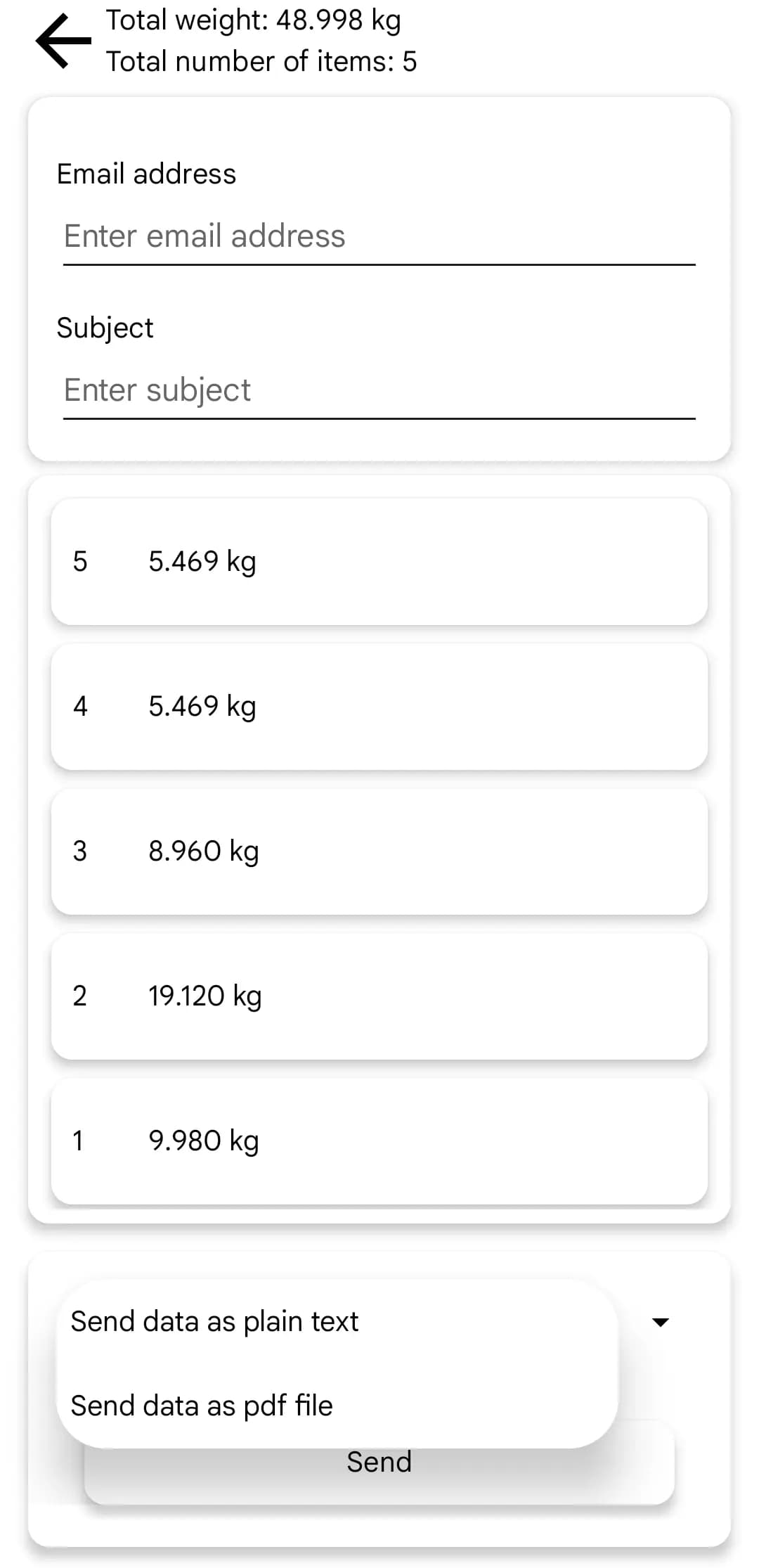Select item 2 weighing 19.120 kg
Viewport: 759px width, 1568px height.
click(x=379, y=996)
